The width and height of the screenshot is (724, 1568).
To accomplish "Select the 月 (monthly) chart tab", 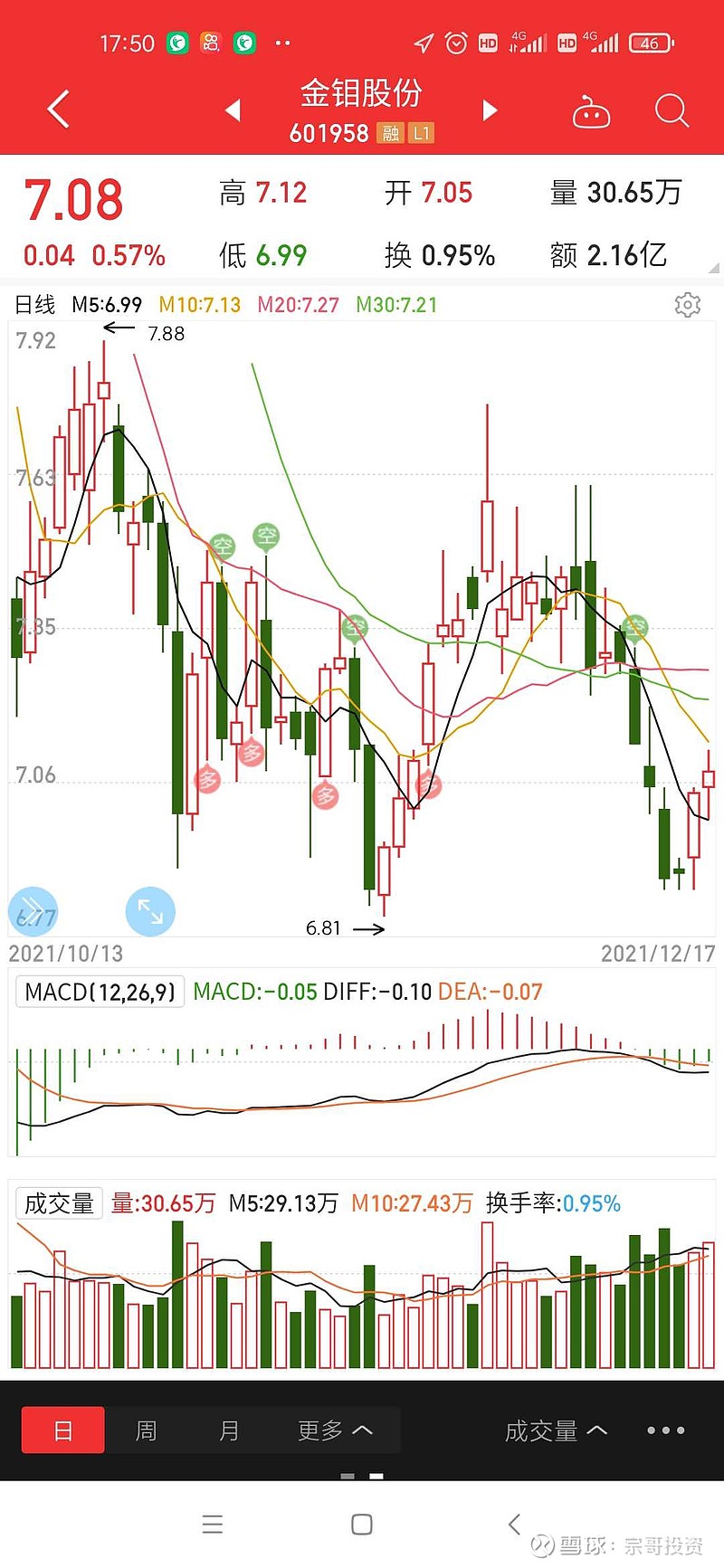I will [228, 1430].
